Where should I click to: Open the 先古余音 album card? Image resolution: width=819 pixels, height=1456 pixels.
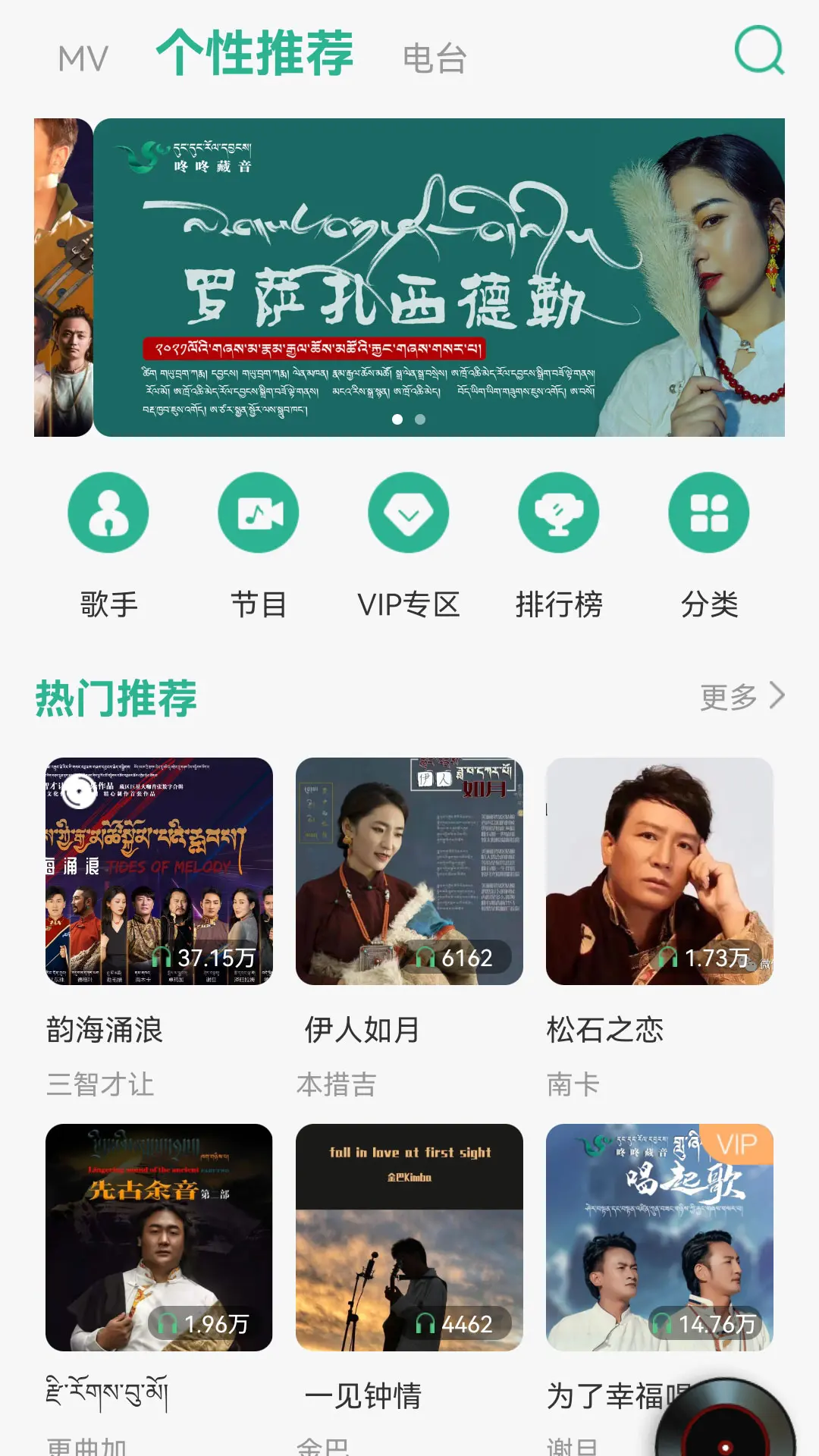pyautogui.click(x=159, y=1237)
